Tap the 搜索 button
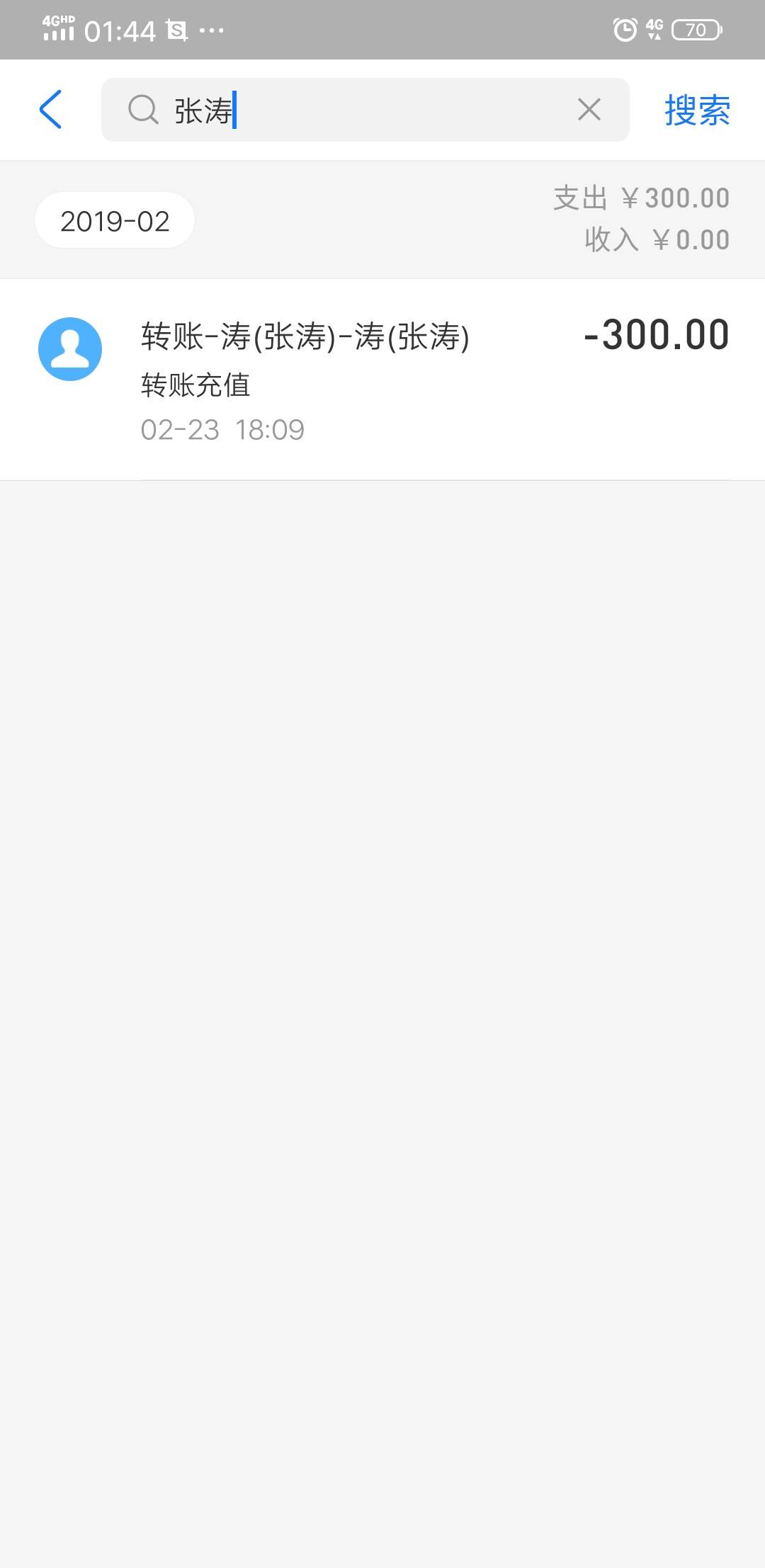765x1568 pixels. point(697,110)
